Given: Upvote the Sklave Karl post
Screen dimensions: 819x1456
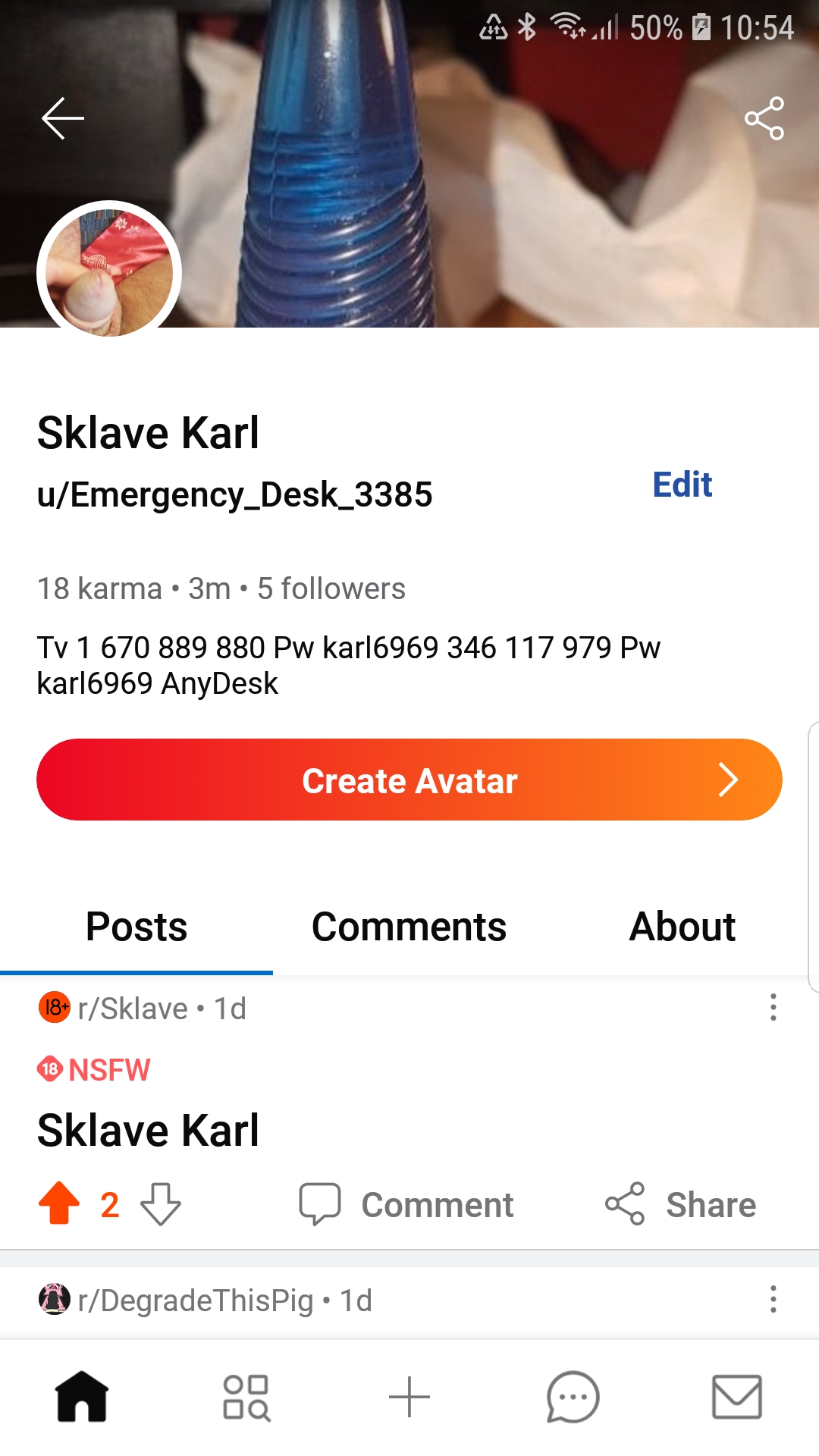Looking at the screenshot, I should click(x=59, y=1203).
